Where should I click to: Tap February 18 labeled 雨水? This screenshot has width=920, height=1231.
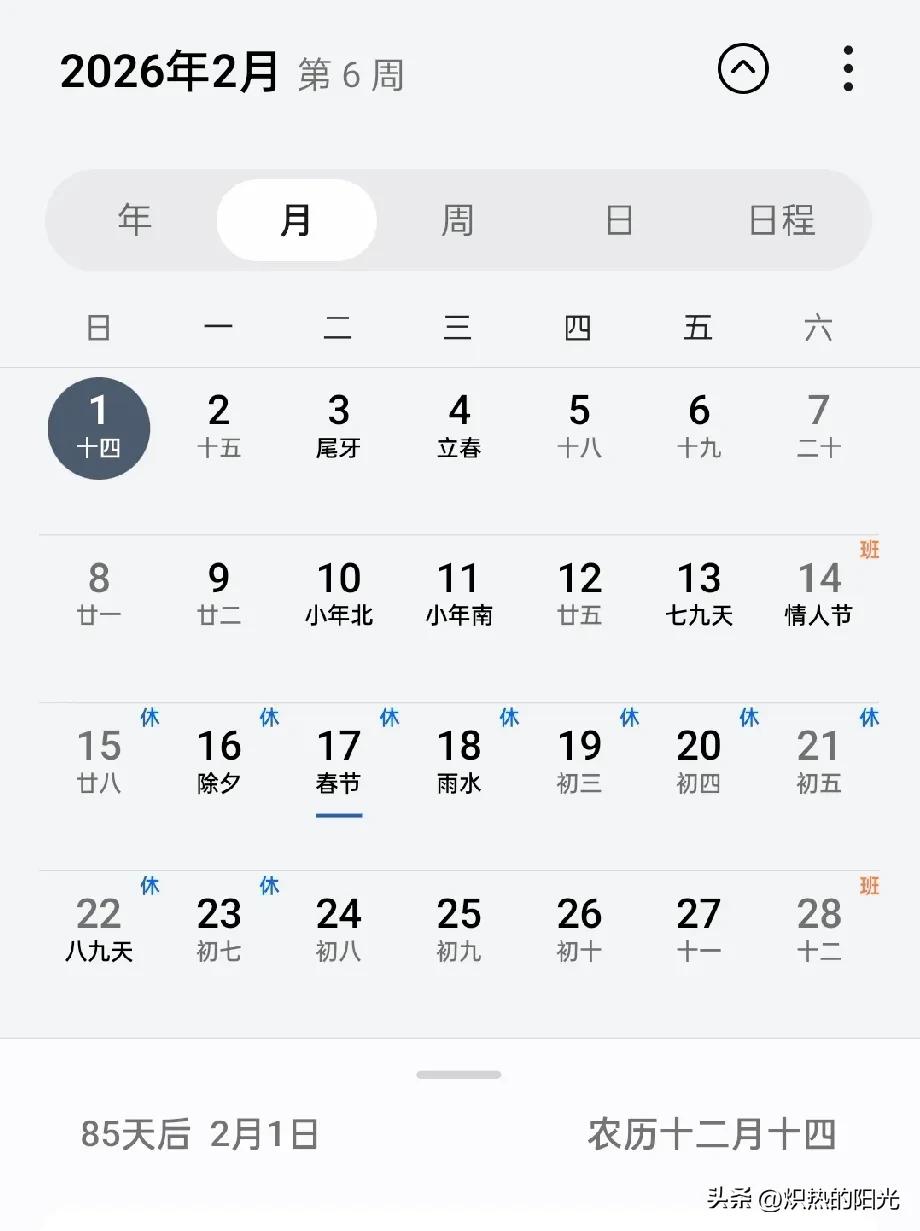[x=459, y=762]
